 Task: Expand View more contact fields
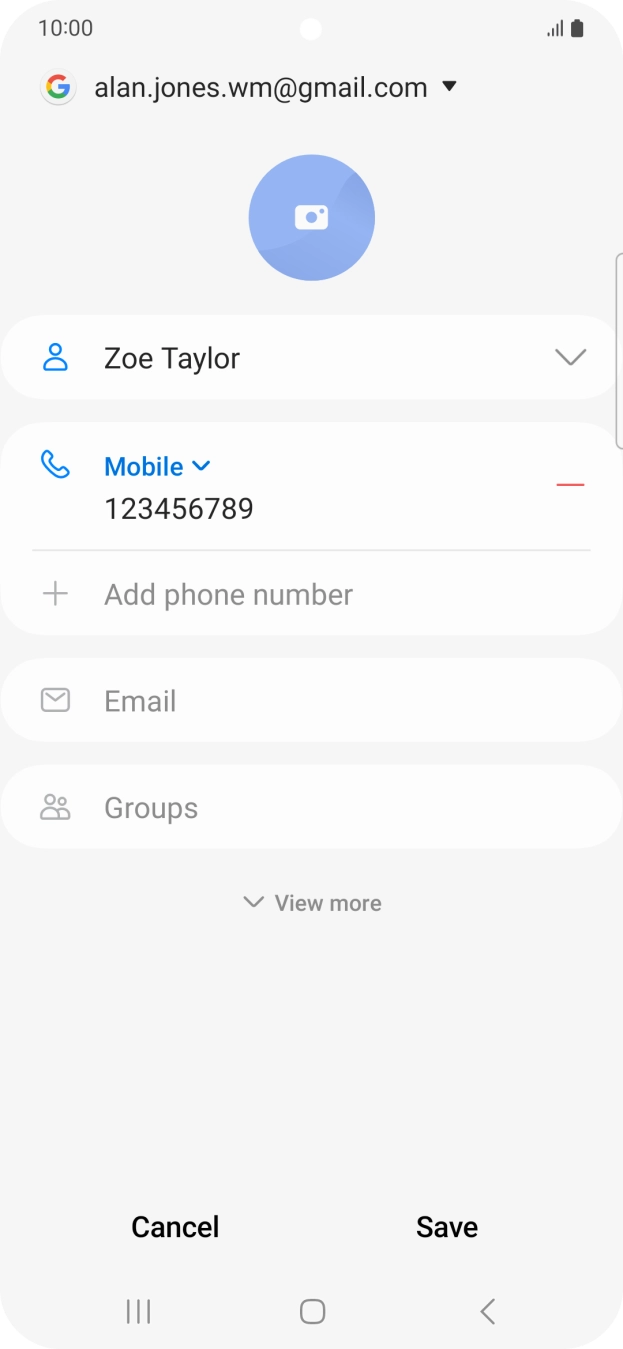click(312, 903)
